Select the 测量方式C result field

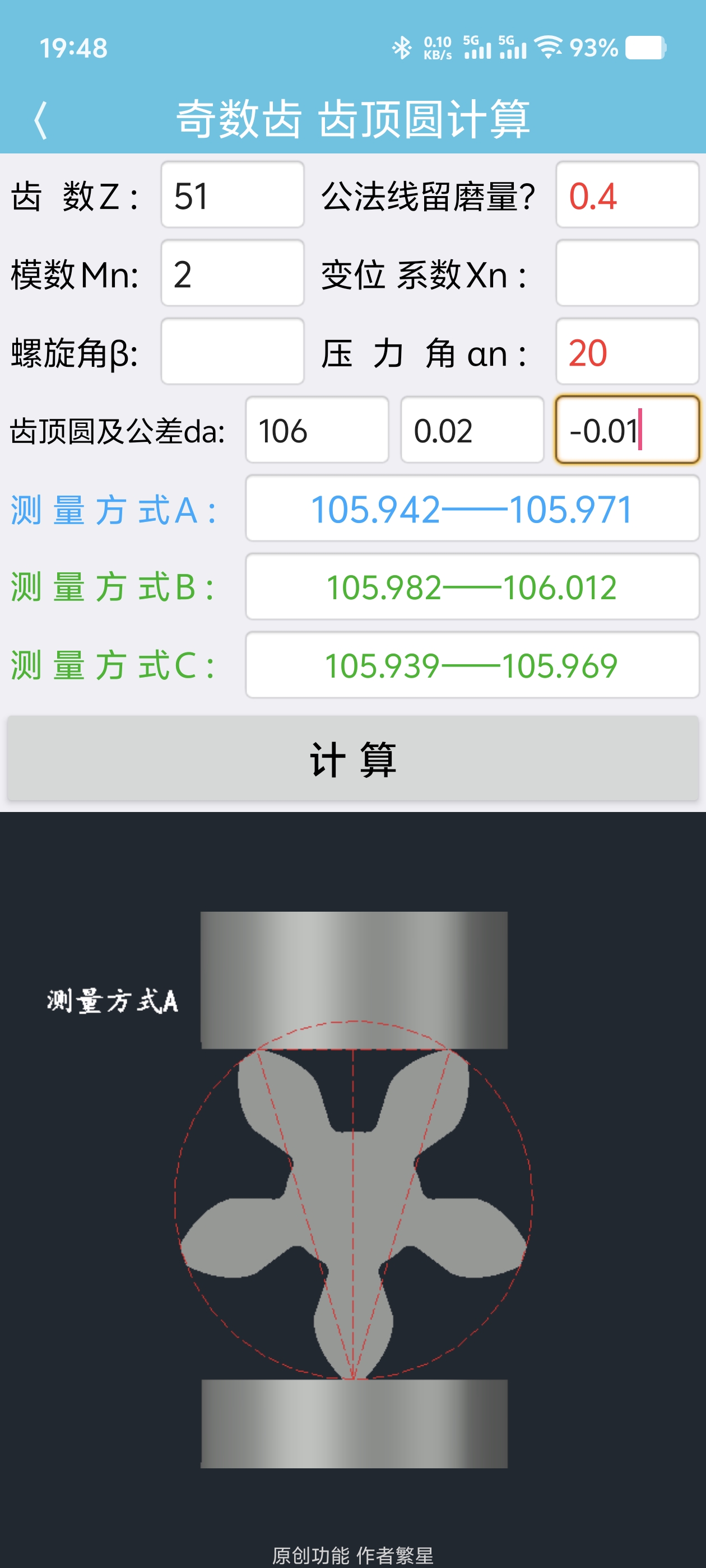[471, 665]
